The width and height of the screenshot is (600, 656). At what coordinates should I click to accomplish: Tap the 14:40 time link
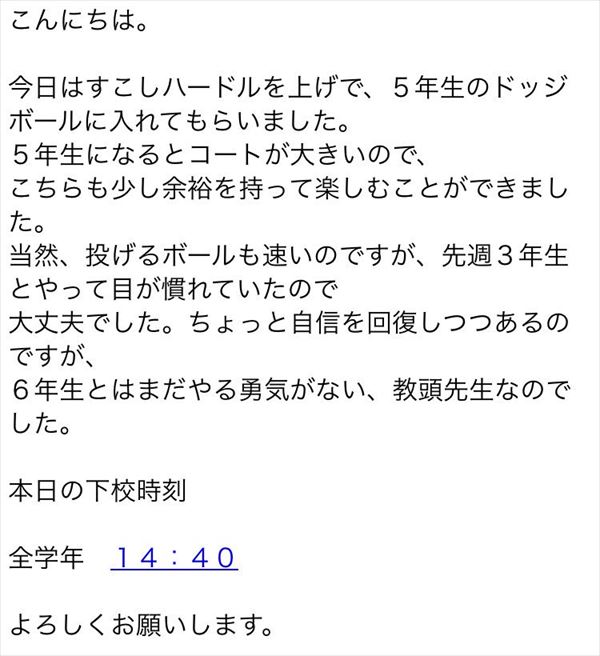click(175, 556)
